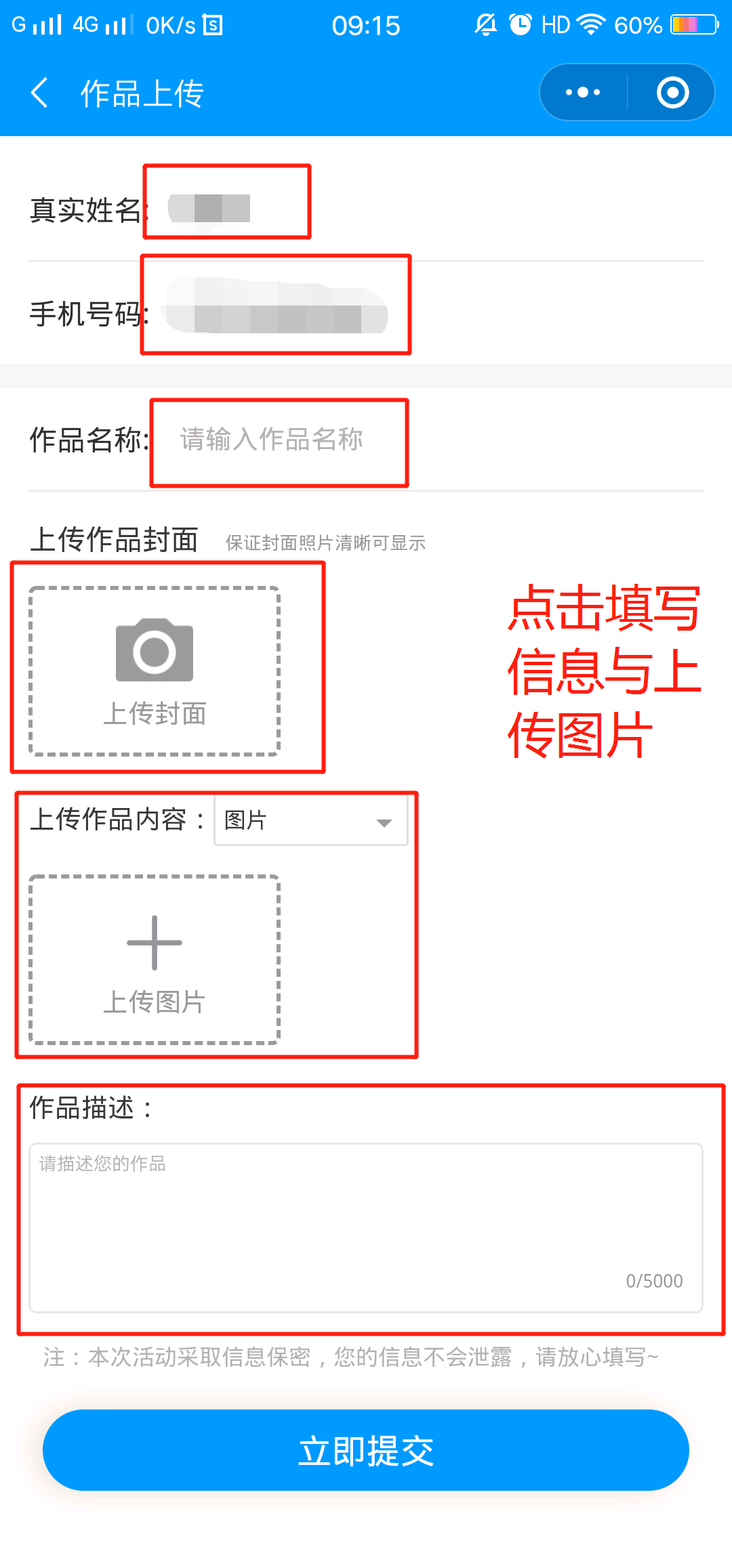Add a picture via 上传图片 box

click(155, 959)
